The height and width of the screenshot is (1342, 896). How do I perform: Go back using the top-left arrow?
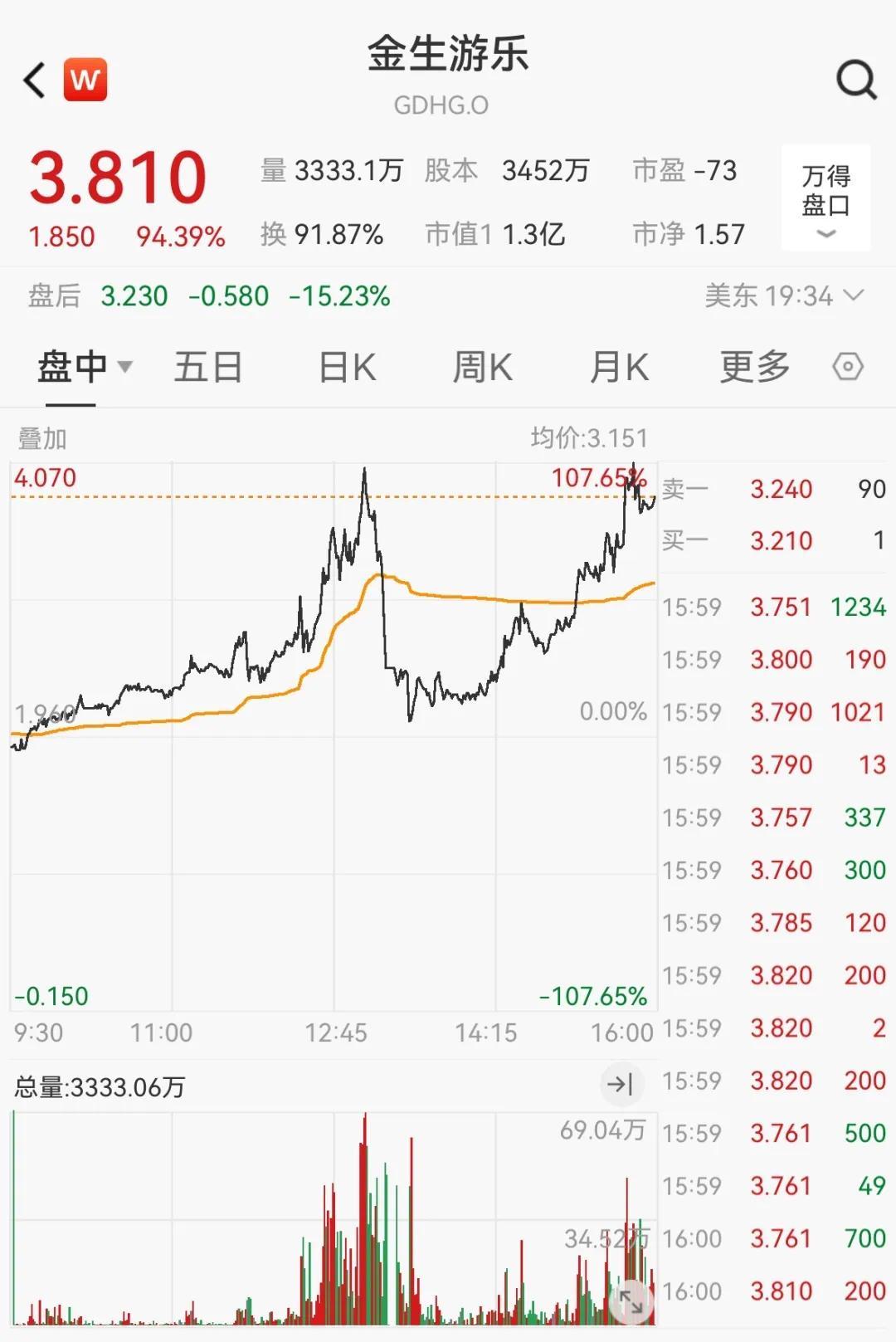35,81
